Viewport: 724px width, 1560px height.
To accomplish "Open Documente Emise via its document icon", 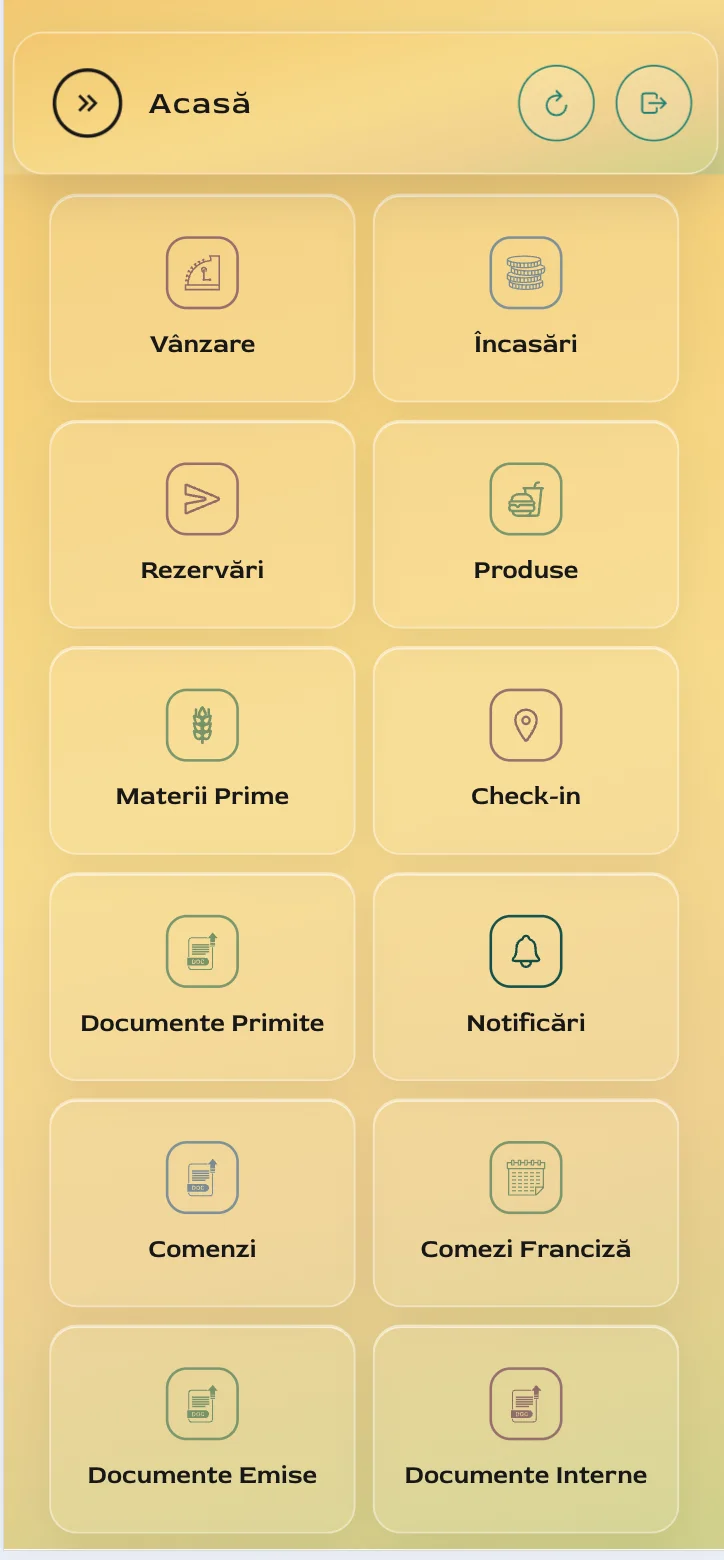I will pyautogui.click(x=202, y=1404).
